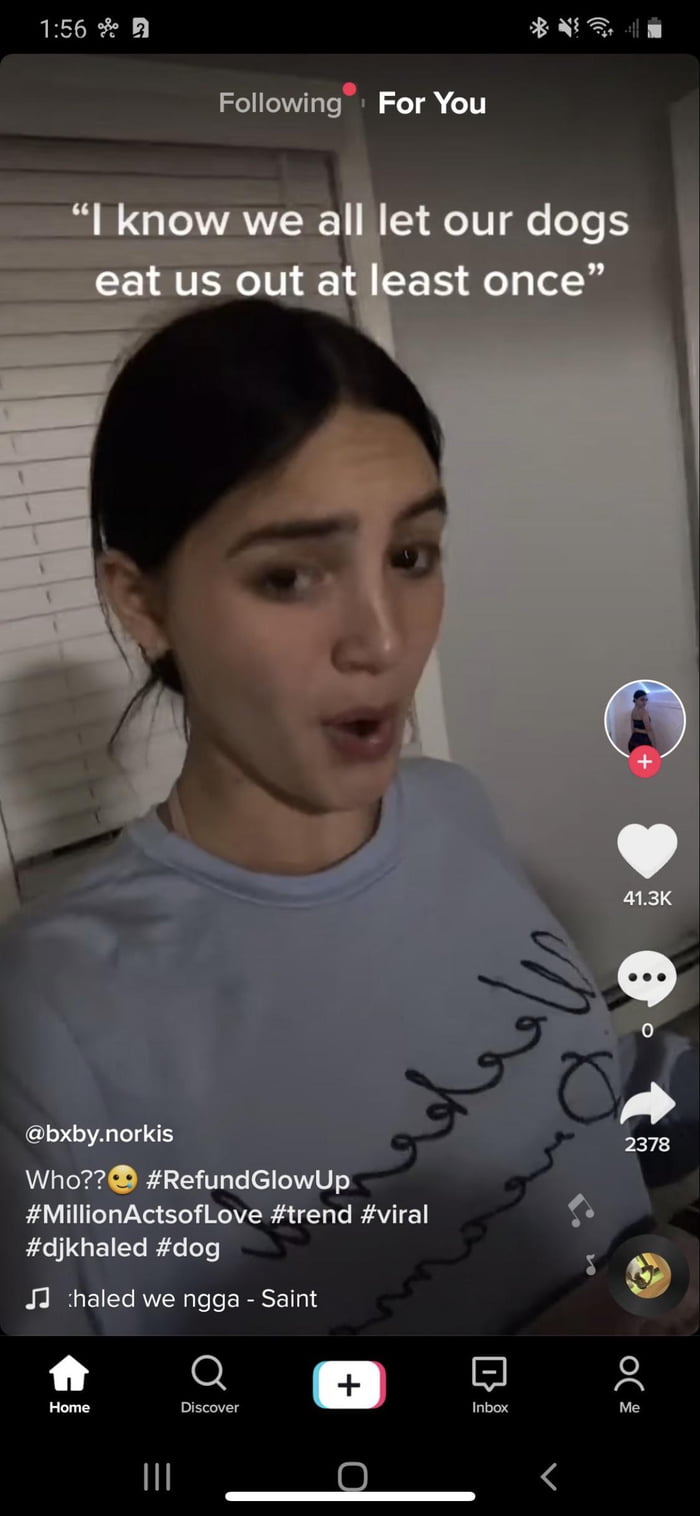This screenshot has height=1516, width=700.
Task: Switch to the Following feed
Action: coord(280,103)
